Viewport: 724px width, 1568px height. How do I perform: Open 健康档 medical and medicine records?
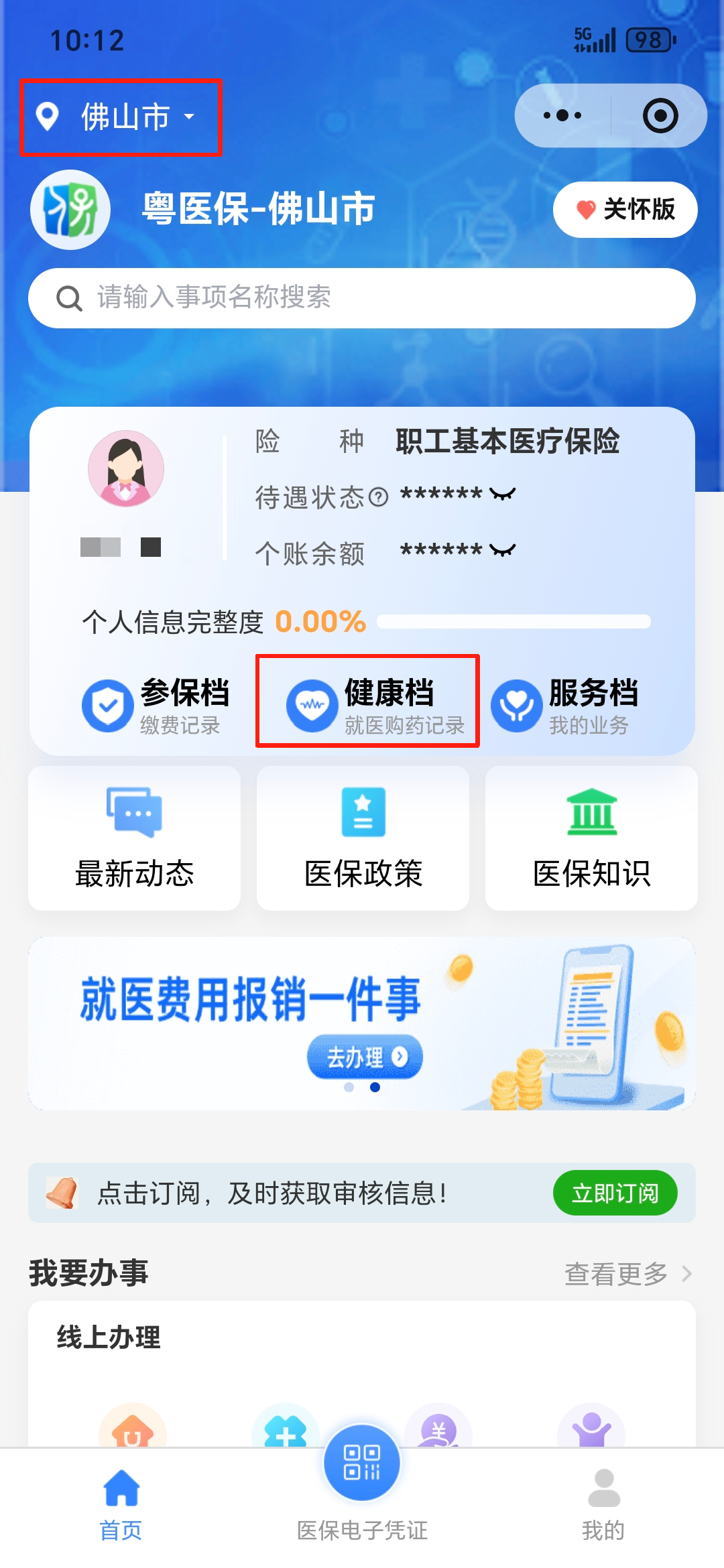367,705
